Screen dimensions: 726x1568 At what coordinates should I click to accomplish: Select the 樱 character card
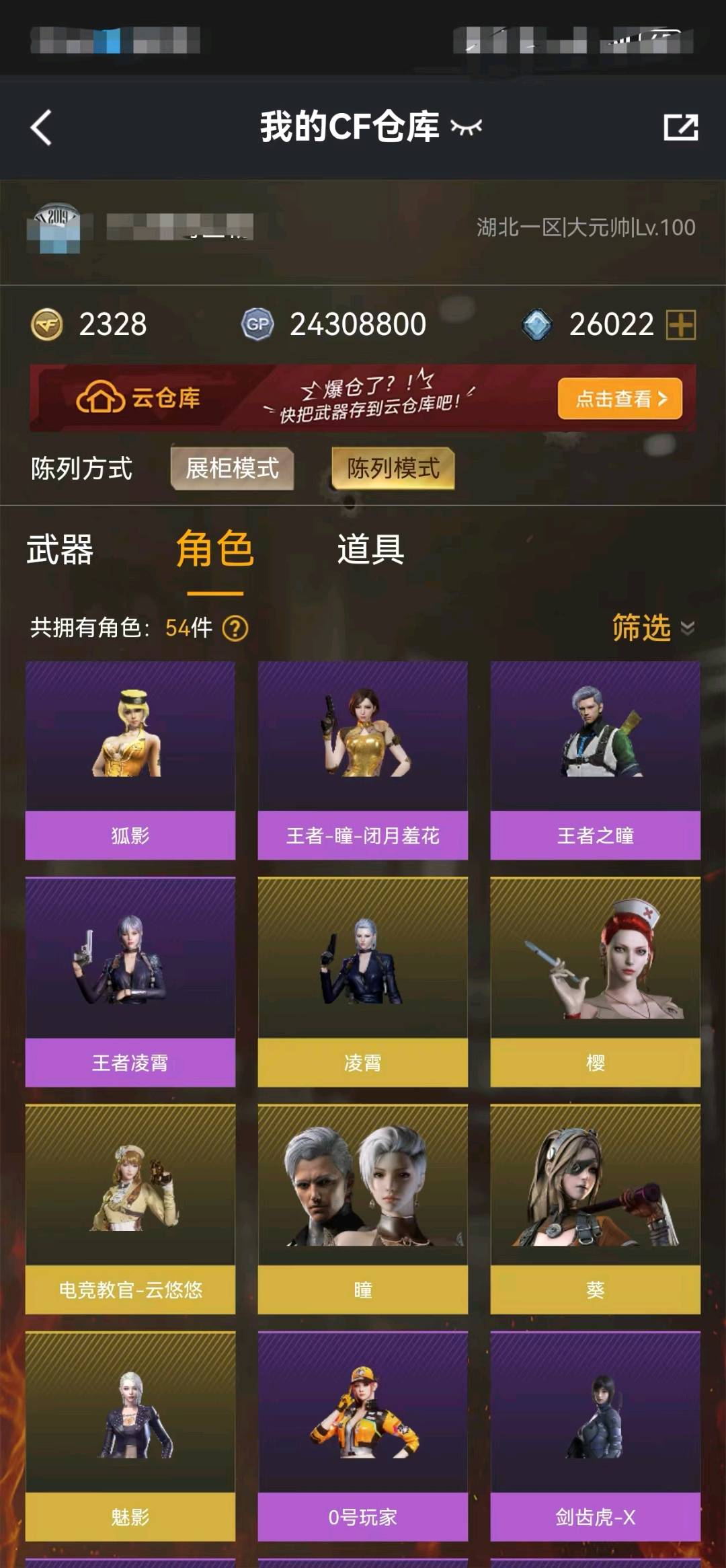[595, 982]
